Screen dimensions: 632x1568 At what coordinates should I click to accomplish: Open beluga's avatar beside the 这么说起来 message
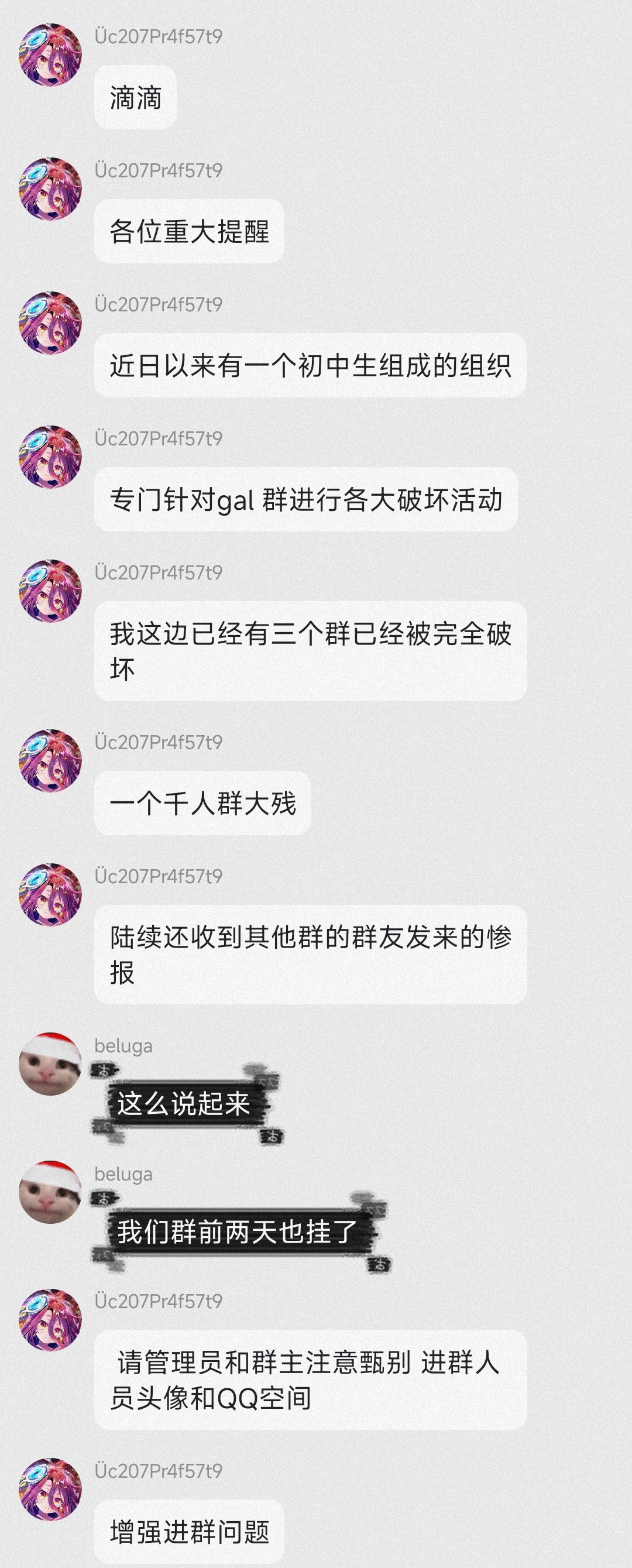pos(50,1064)
